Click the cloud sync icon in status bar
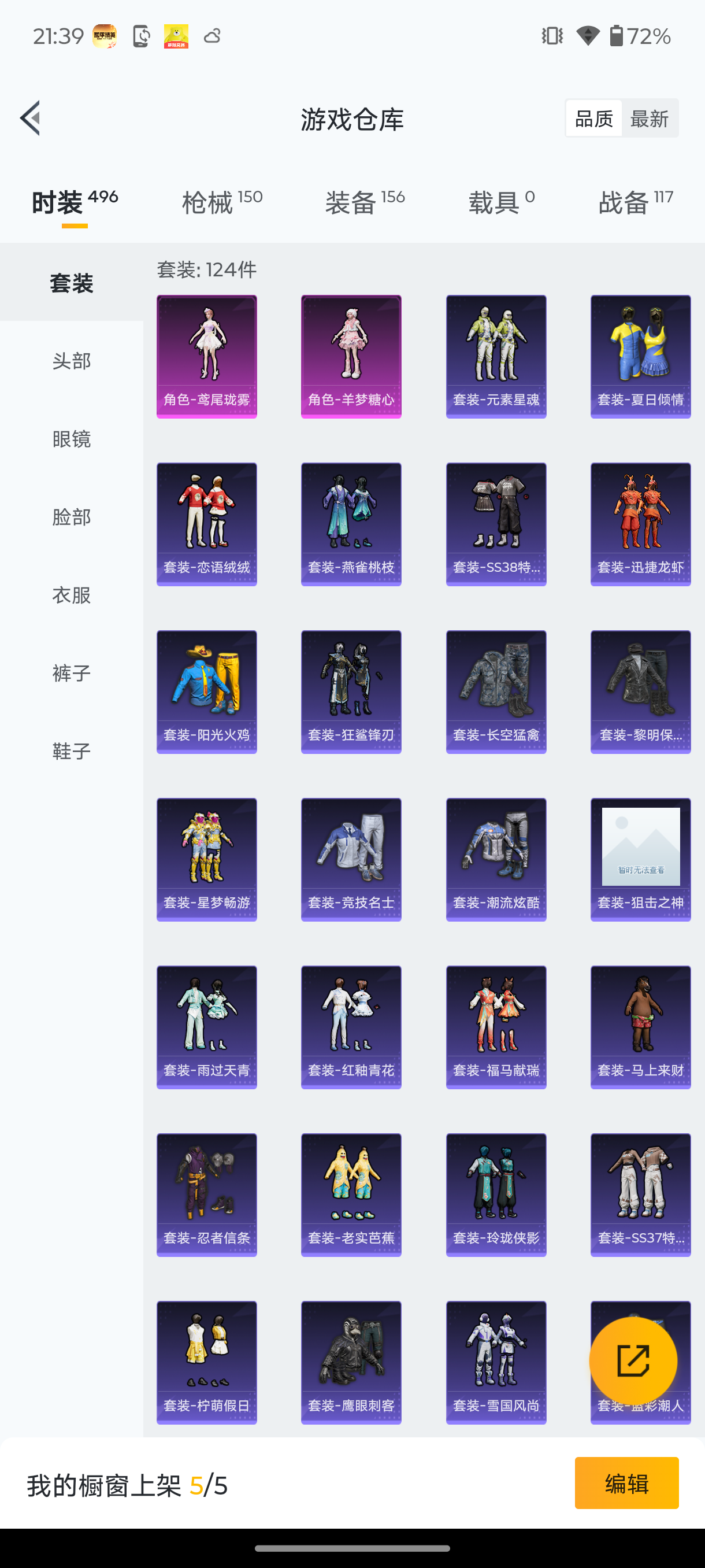705x1568 pixels. click(211, 36)
